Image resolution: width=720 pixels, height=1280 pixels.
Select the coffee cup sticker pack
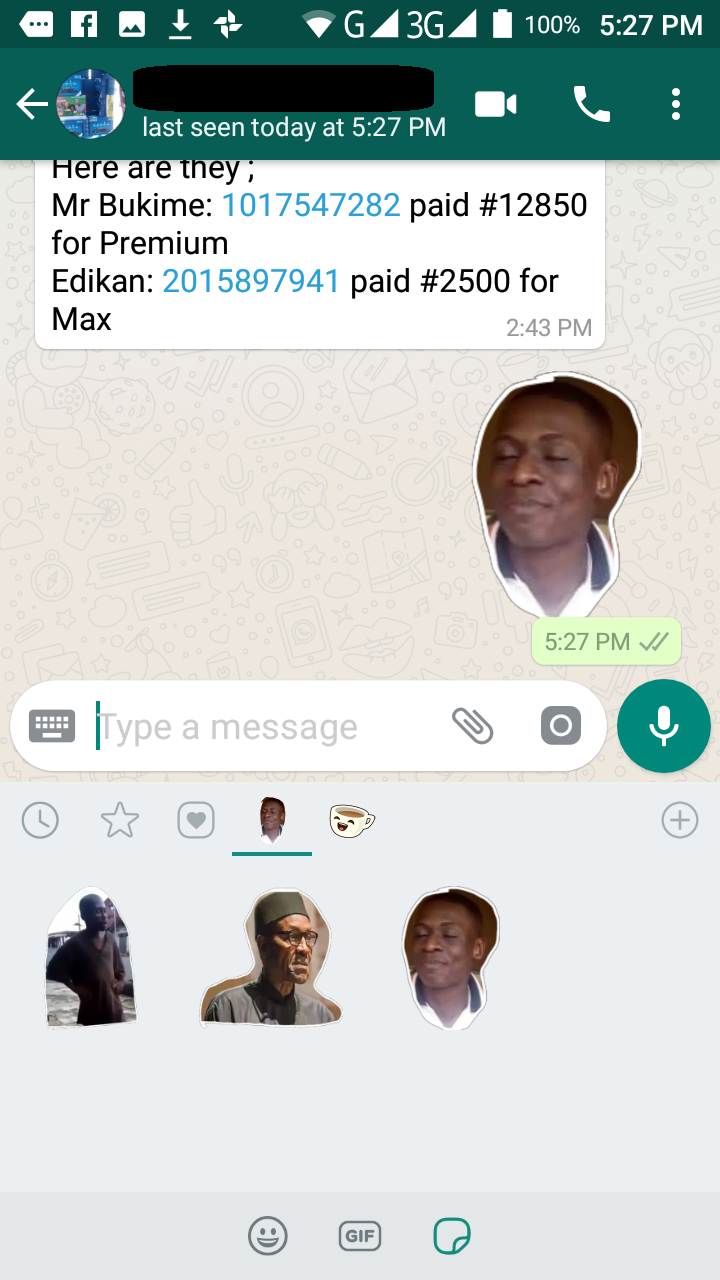click(351, 821)
